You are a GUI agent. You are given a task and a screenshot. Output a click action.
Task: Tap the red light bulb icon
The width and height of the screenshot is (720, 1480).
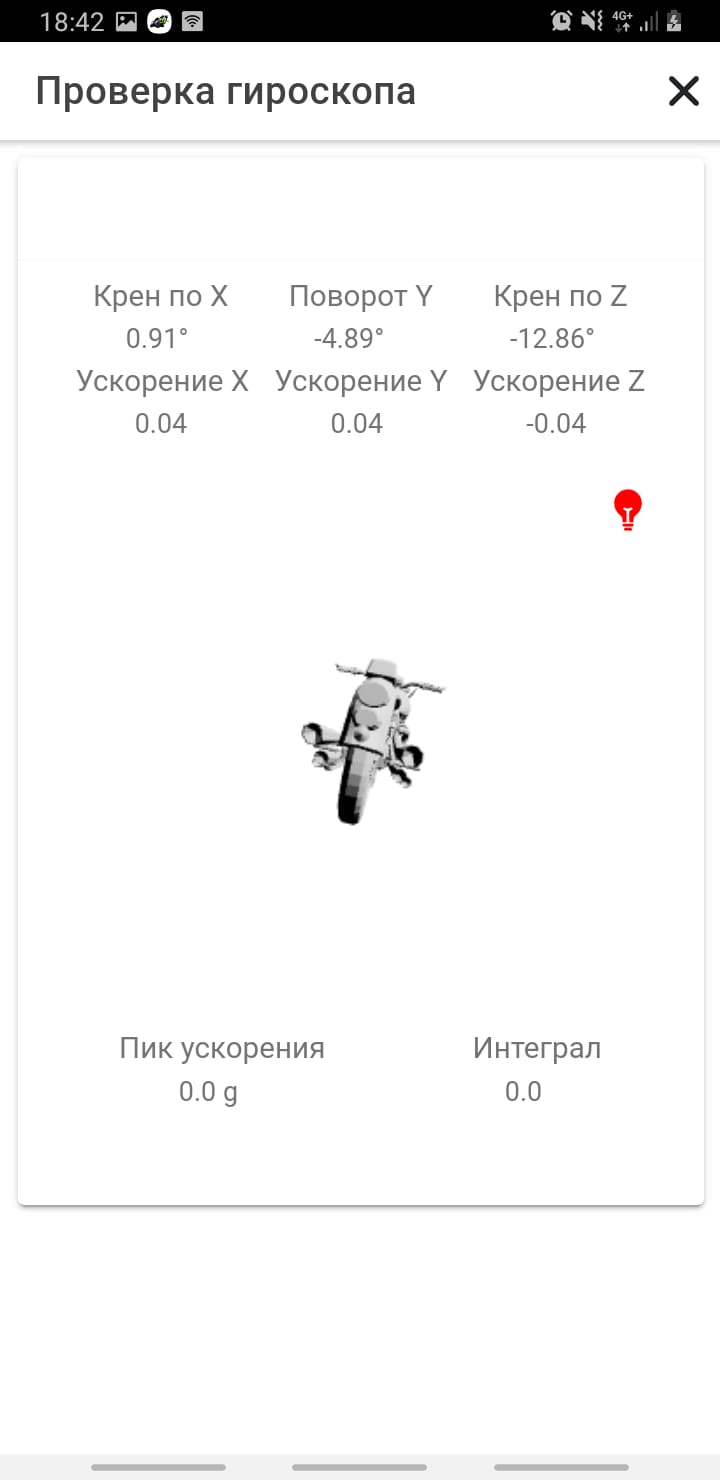click(x=627, y=509)
